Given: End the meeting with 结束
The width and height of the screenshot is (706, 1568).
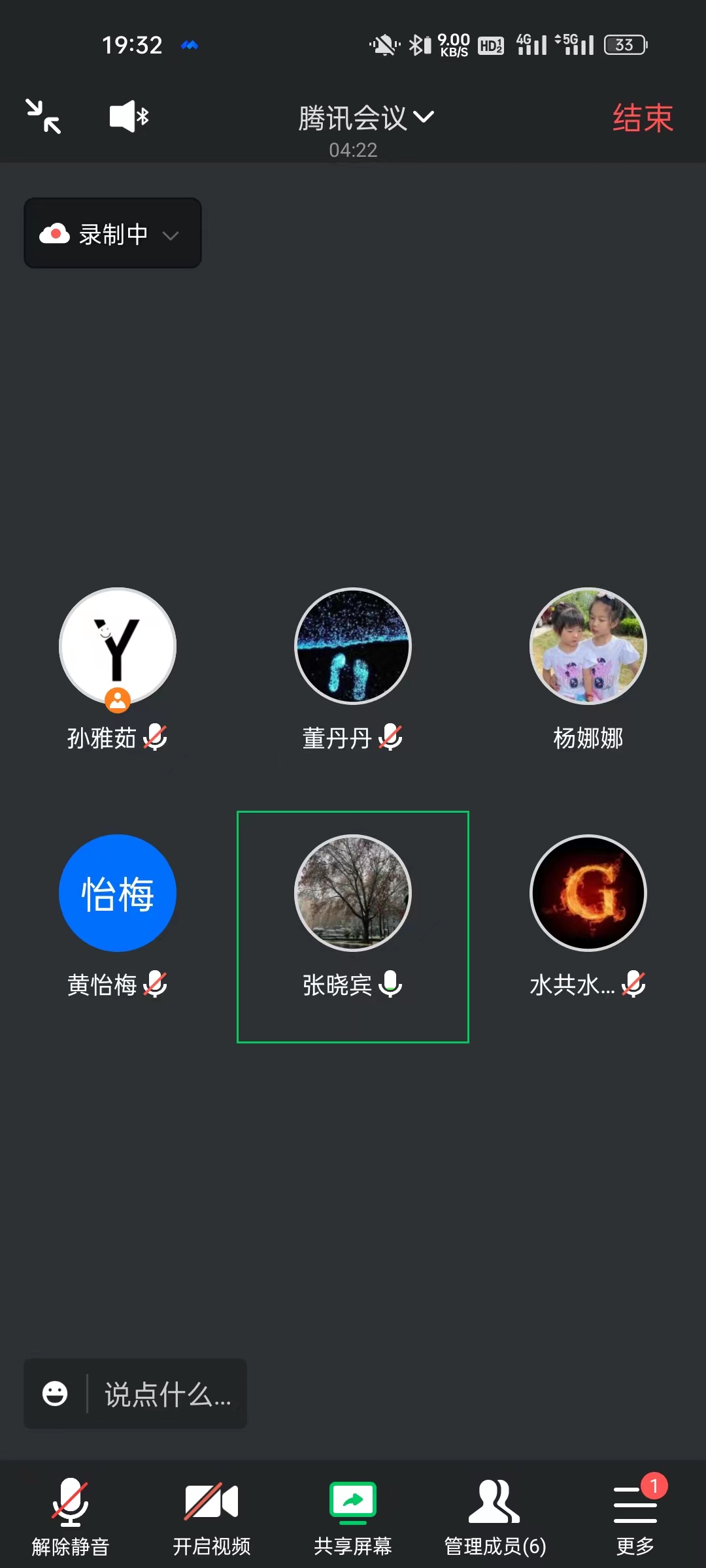Looking at the screenshot, I should tap(643, 118).
